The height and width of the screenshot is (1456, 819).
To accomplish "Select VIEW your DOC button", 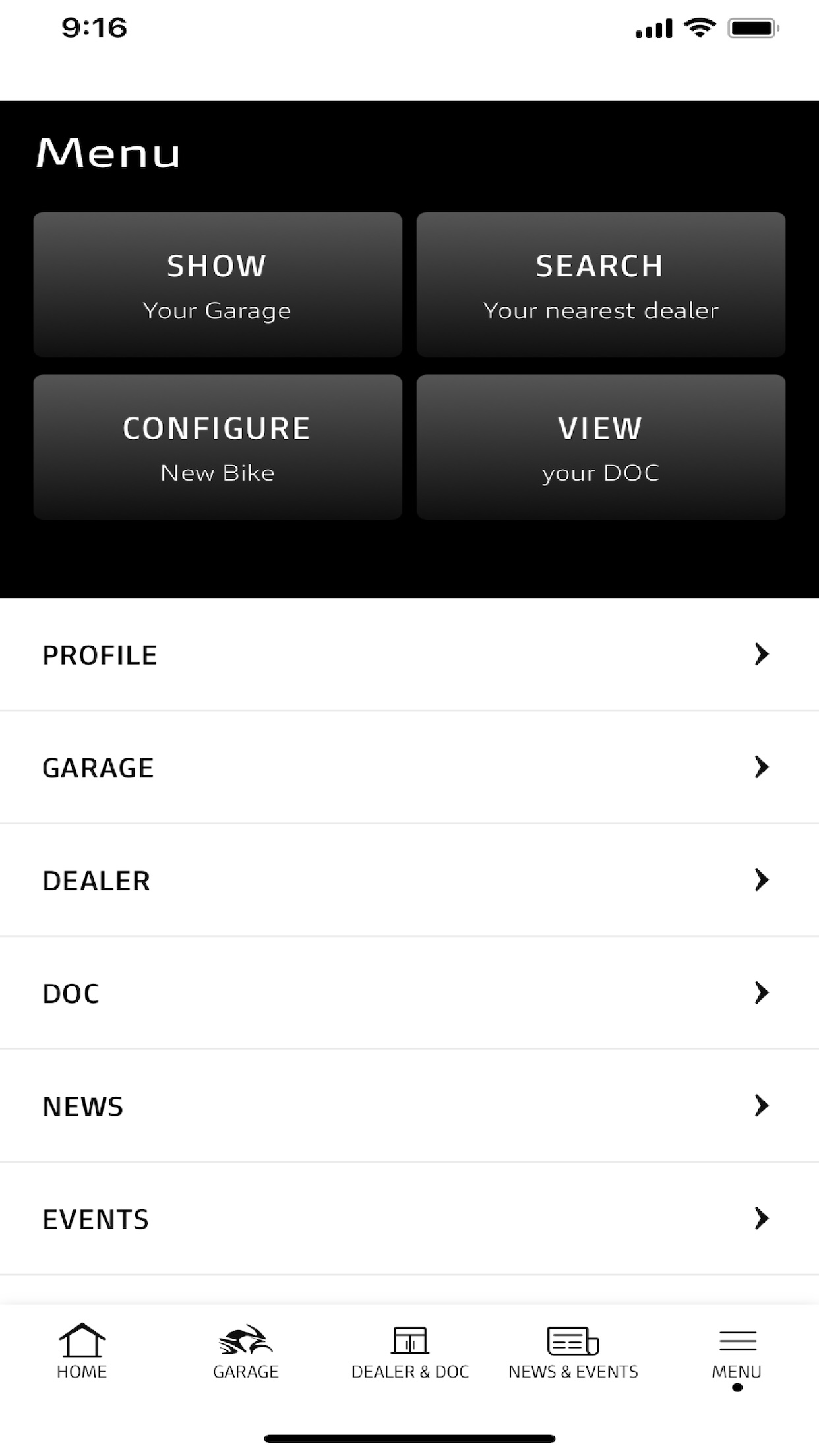I will [601, 447].
